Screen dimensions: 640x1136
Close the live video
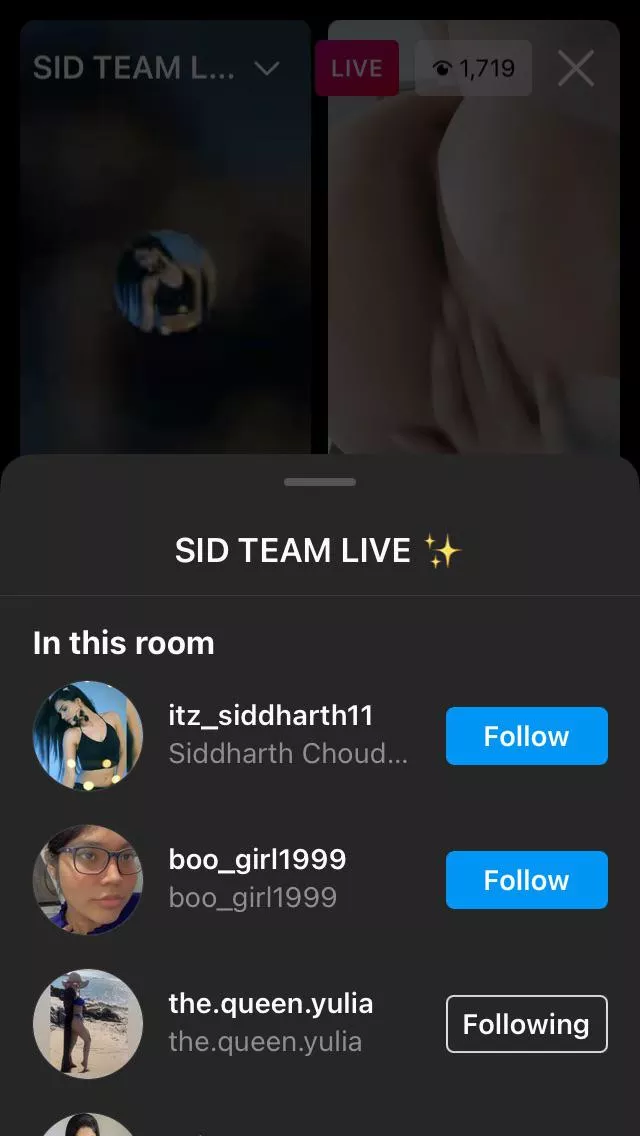pos(575,68)
